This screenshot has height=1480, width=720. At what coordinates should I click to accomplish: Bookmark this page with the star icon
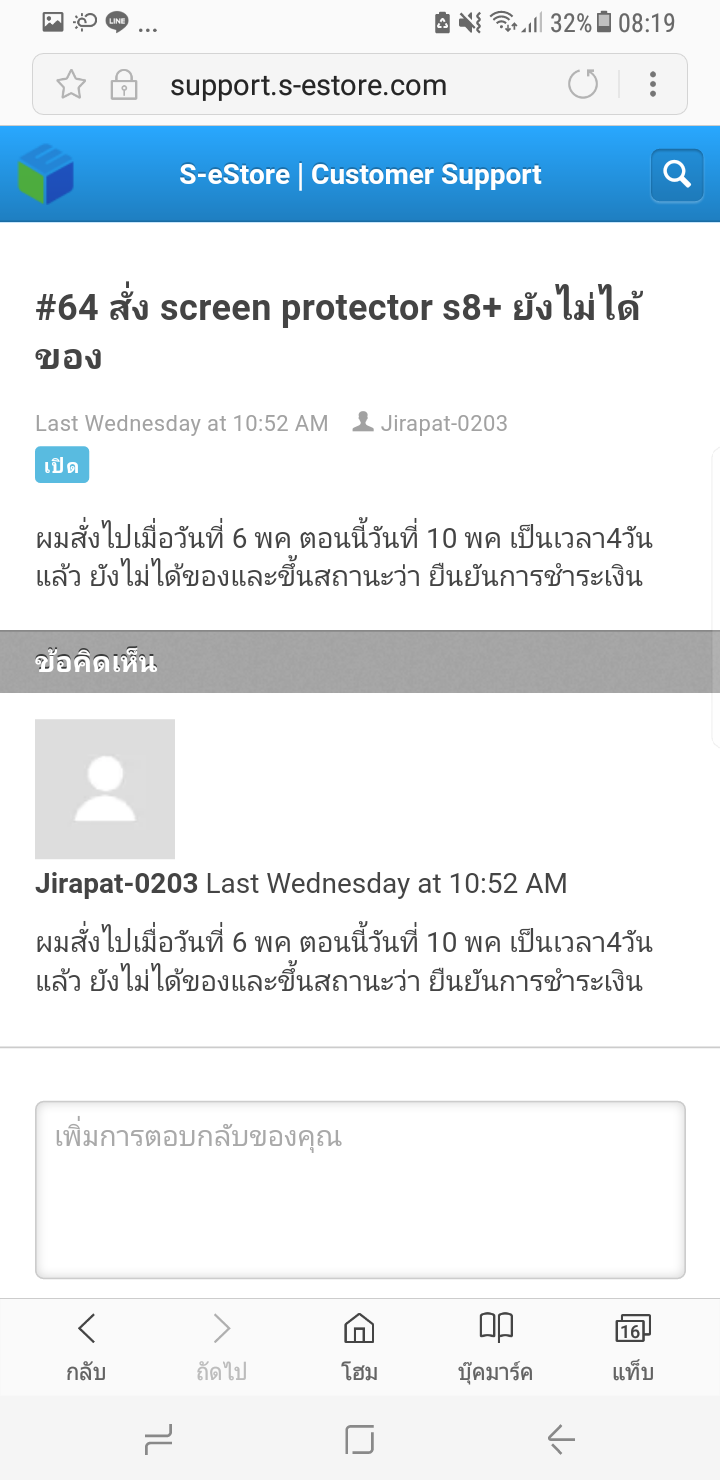coord(71,85)
